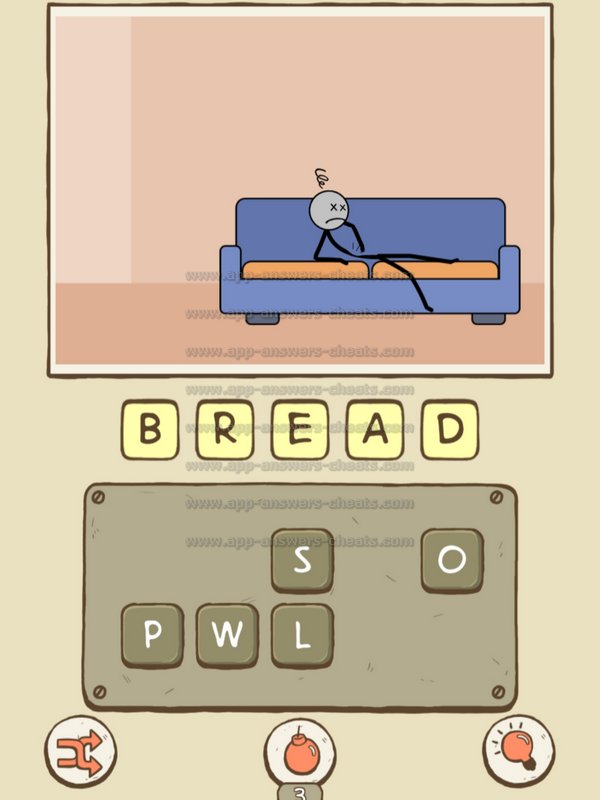Tap the letter S tile

[x=302, y=561]
